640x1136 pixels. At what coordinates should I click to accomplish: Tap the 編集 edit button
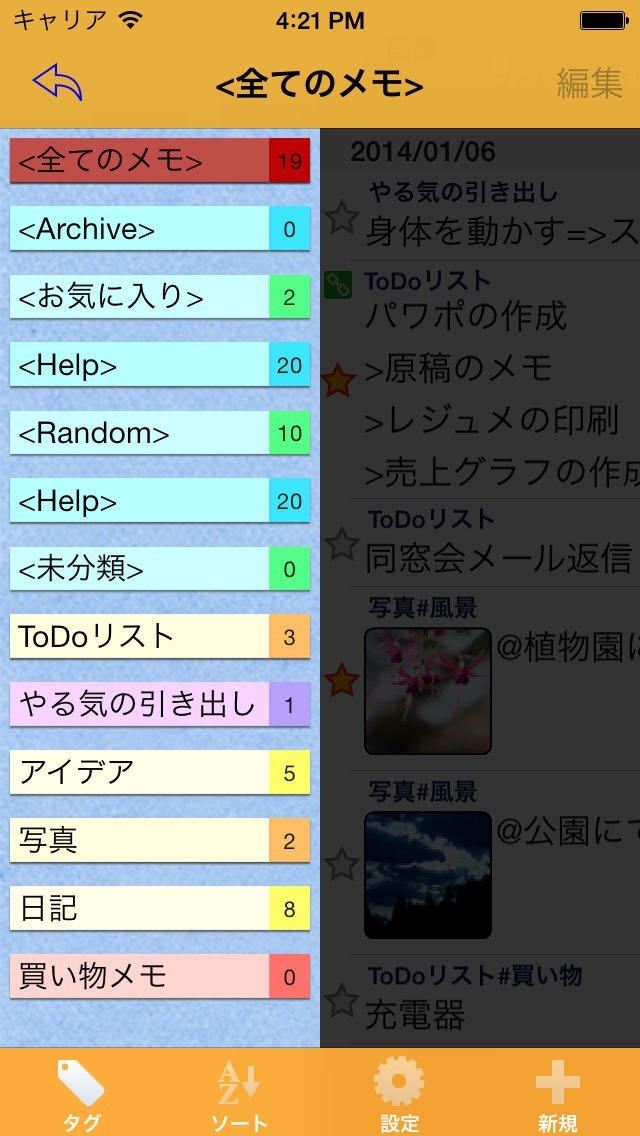(x=589, y=84)
